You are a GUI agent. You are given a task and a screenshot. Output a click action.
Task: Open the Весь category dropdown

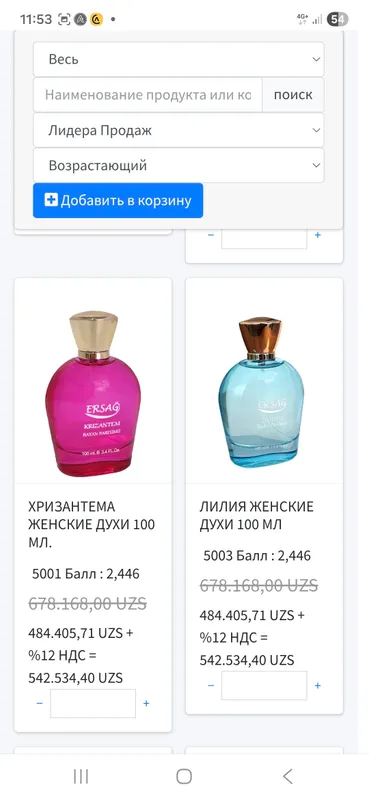pyautogui.click(x=179, y=59)
